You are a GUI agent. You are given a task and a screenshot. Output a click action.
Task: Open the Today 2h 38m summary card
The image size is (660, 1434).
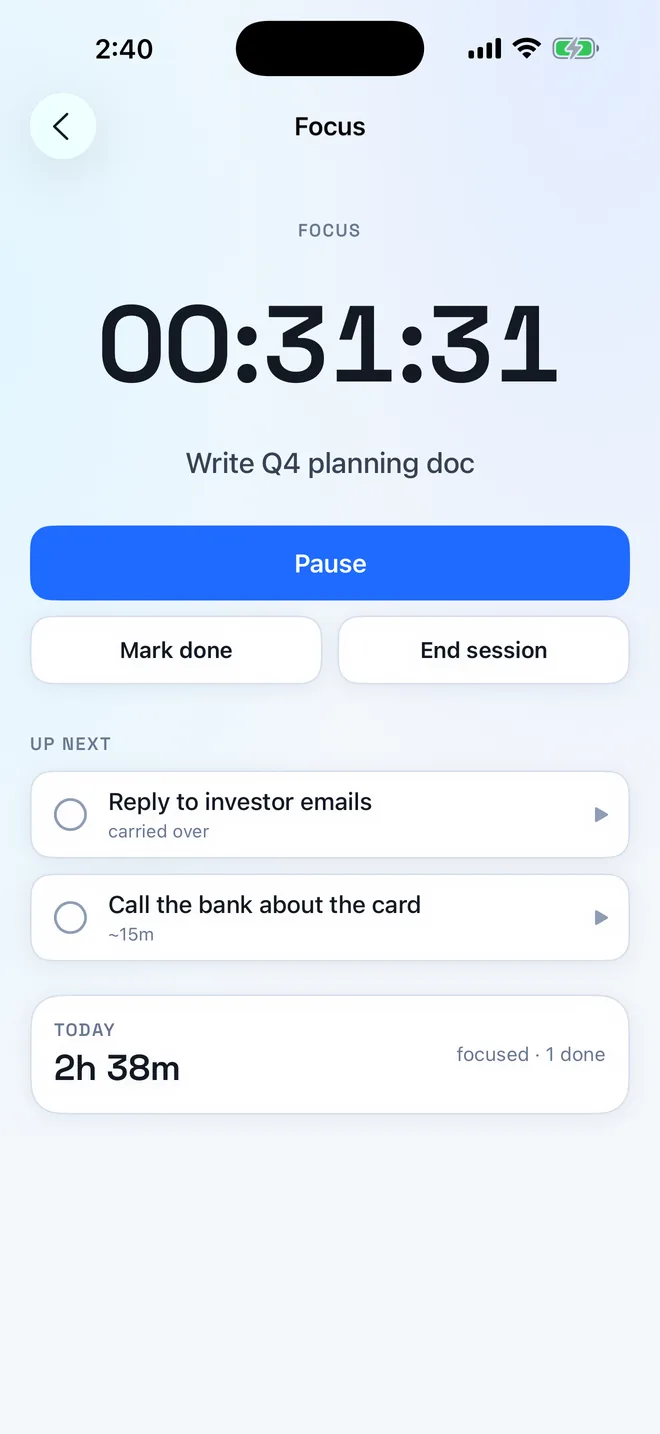330,1054
